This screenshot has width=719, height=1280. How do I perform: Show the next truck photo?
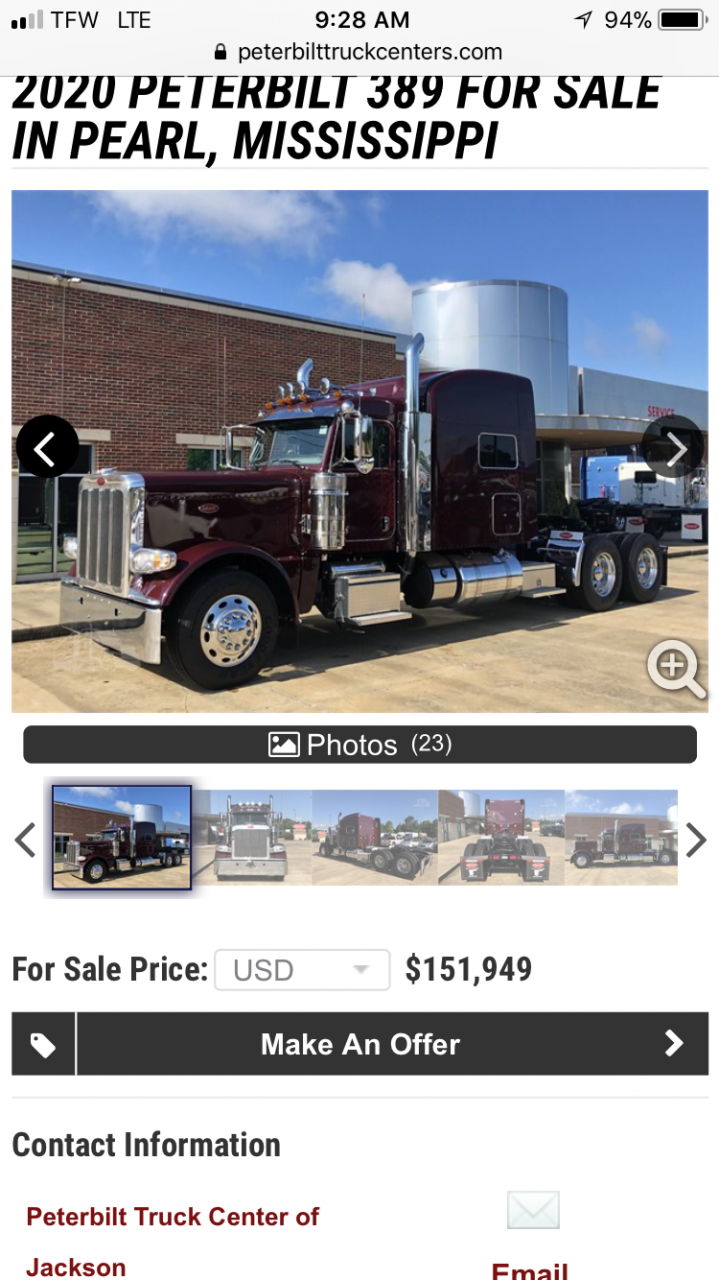(x=674, y=447)
